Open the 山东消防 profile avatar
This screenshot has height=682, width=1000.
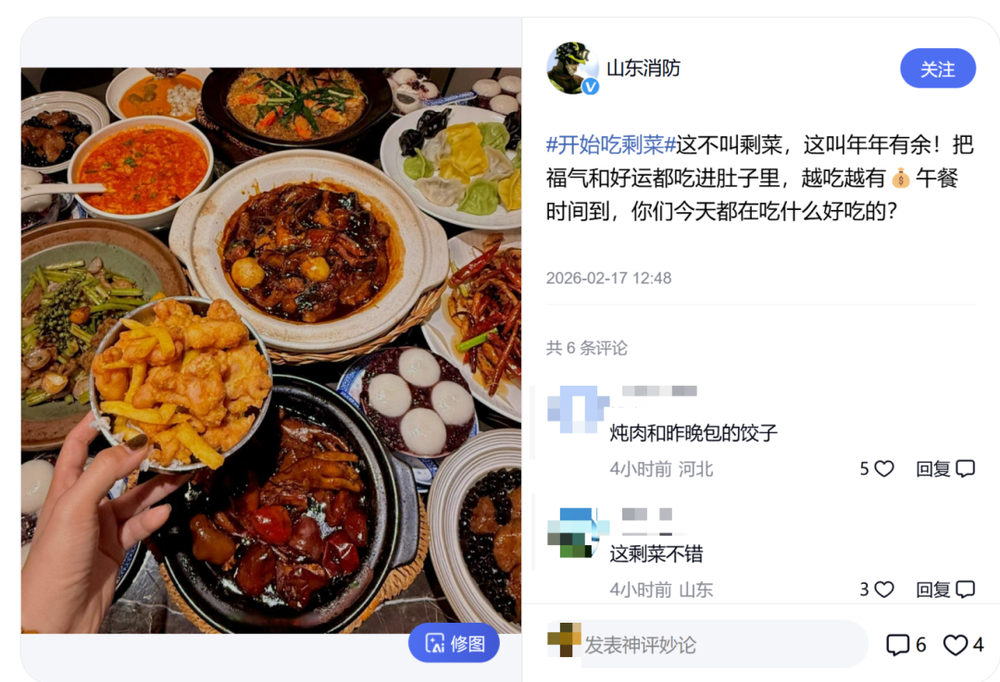(572, 68)
